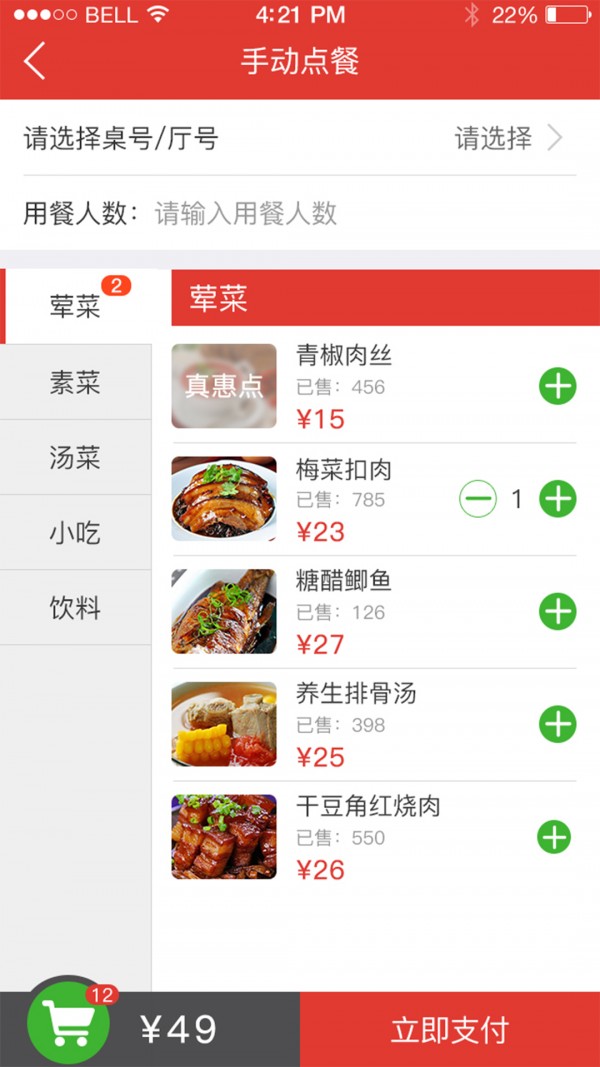
Task: Add 糖醋鲫鱼 to the order
Action: pos(557,611)
